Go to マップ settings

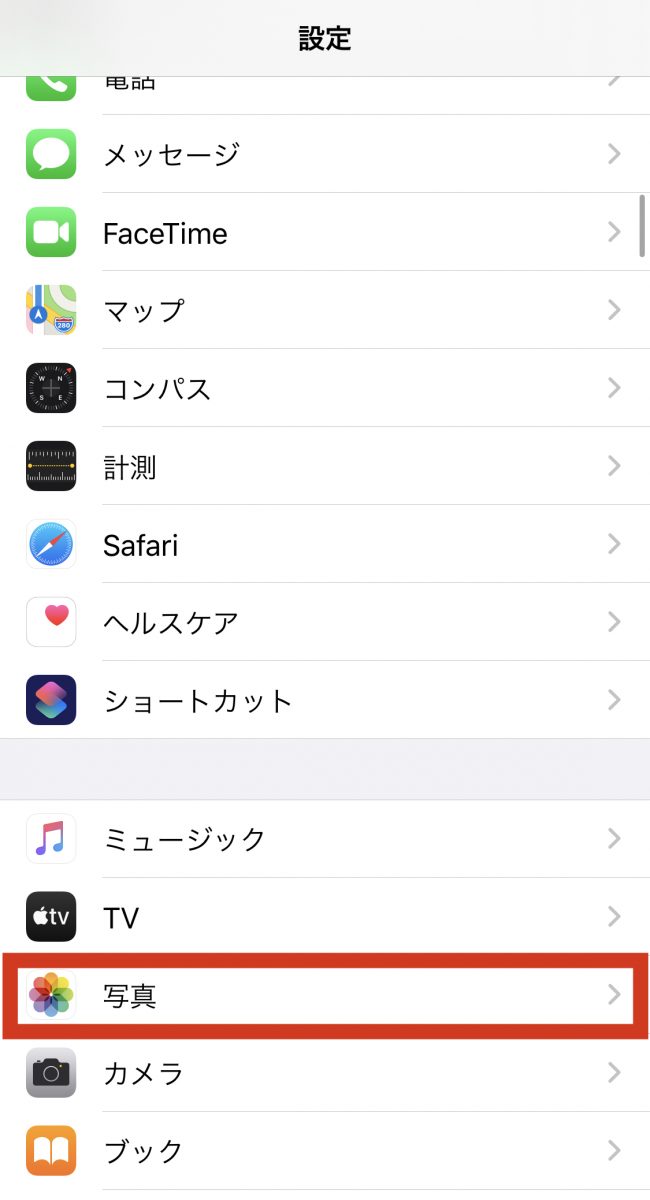(325, 310)
